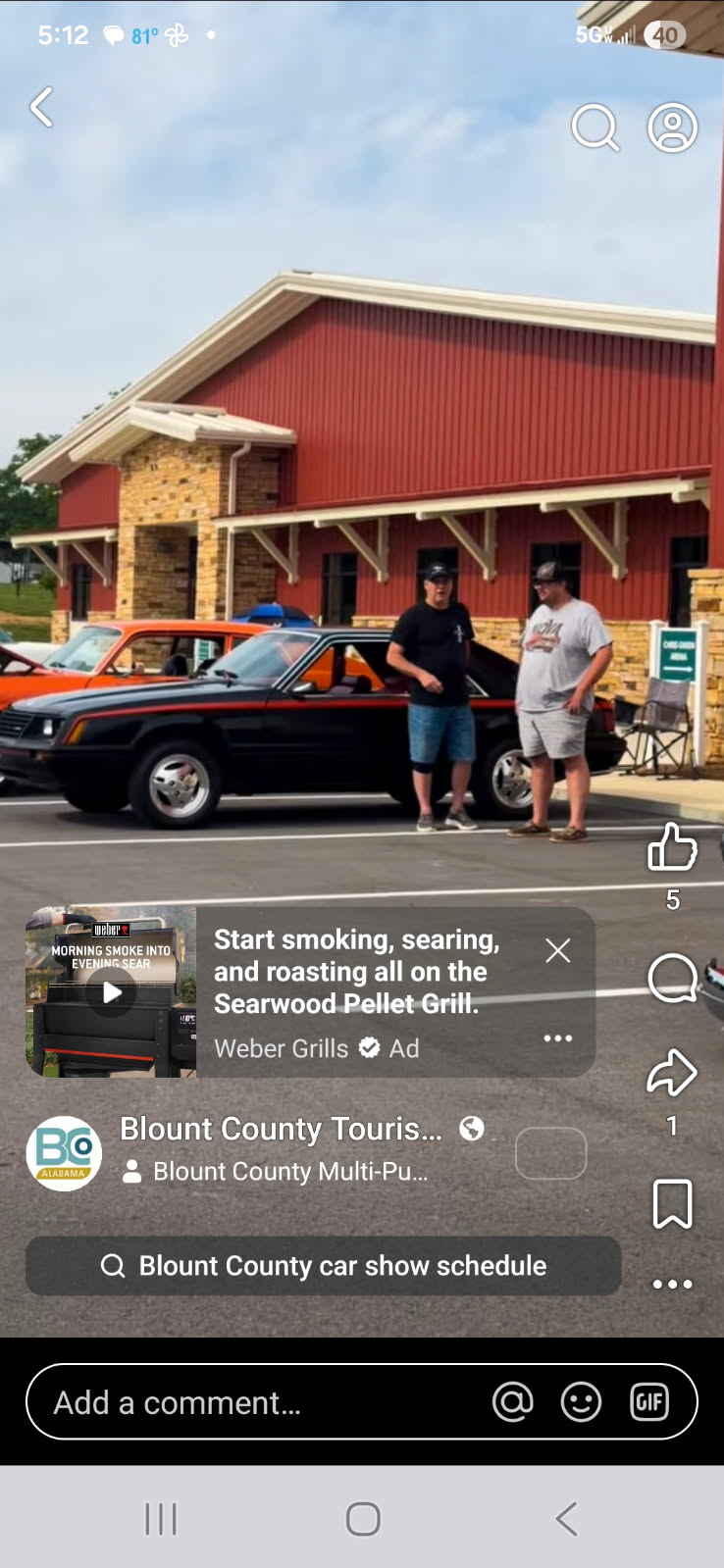Viewport: 724px width, 1568px height.
Task: Open the profile icon at top right
Action: [672, 127]
